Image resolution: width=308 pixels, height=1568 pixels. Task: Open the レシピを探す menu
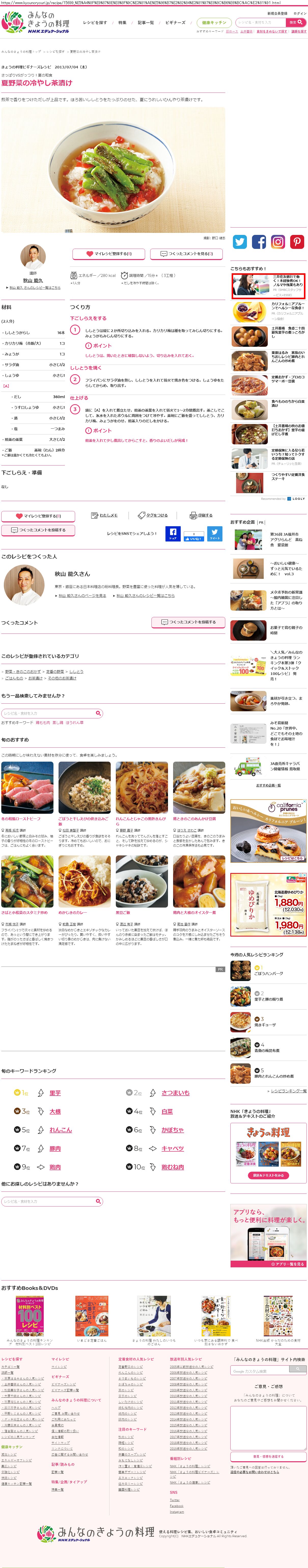pos(94,23)
